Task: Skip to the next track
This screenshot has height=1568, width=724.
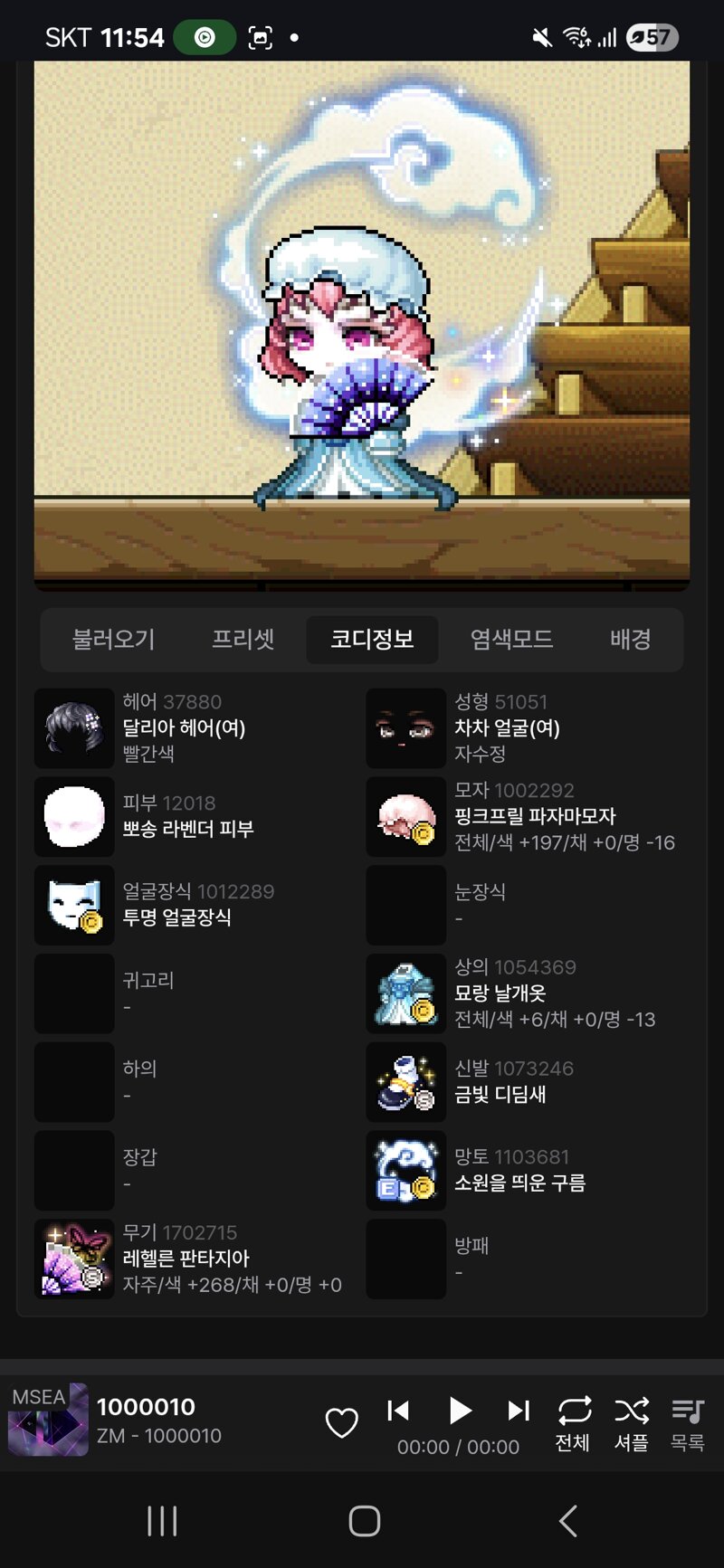Action: 518,1411
